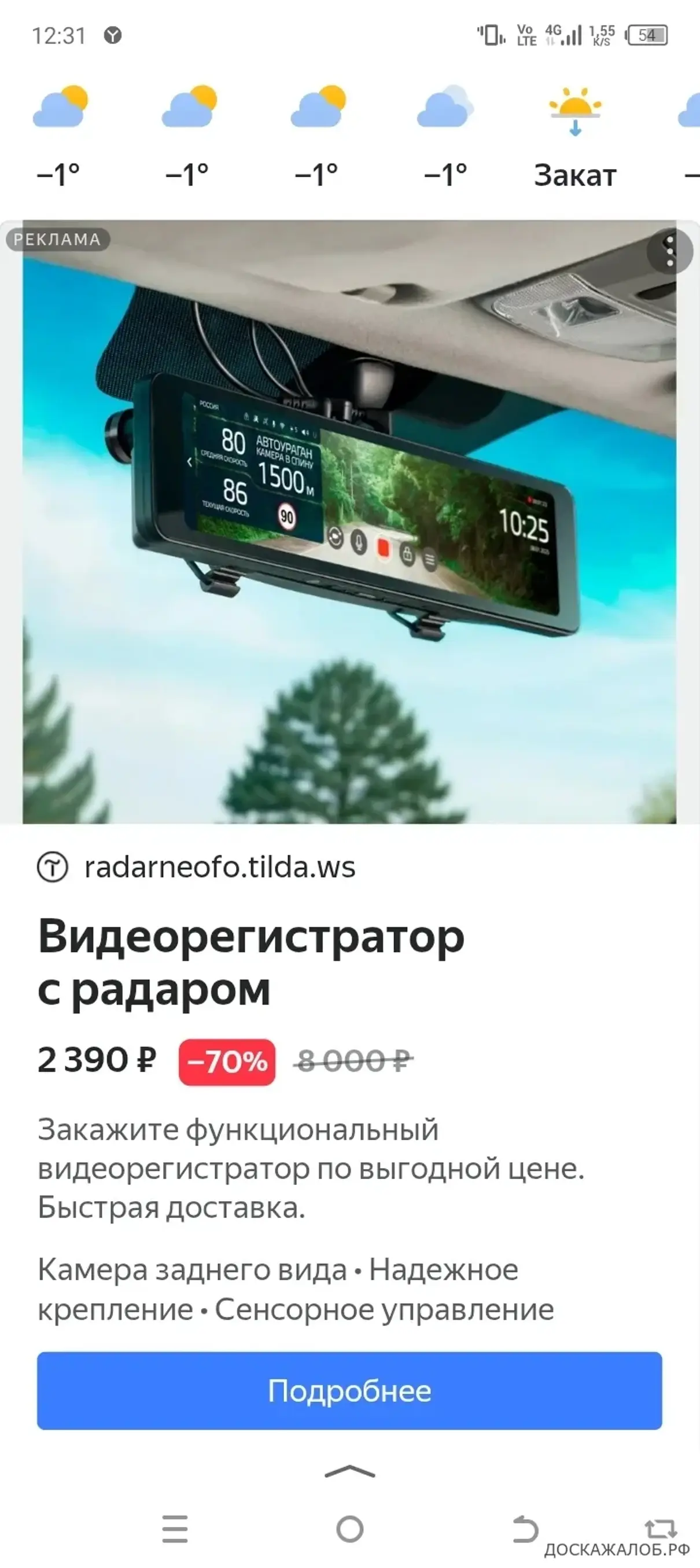Screen dimensions: 700x1568
Task: Open the ad's three-dot options menu
Action: (669, 251)
